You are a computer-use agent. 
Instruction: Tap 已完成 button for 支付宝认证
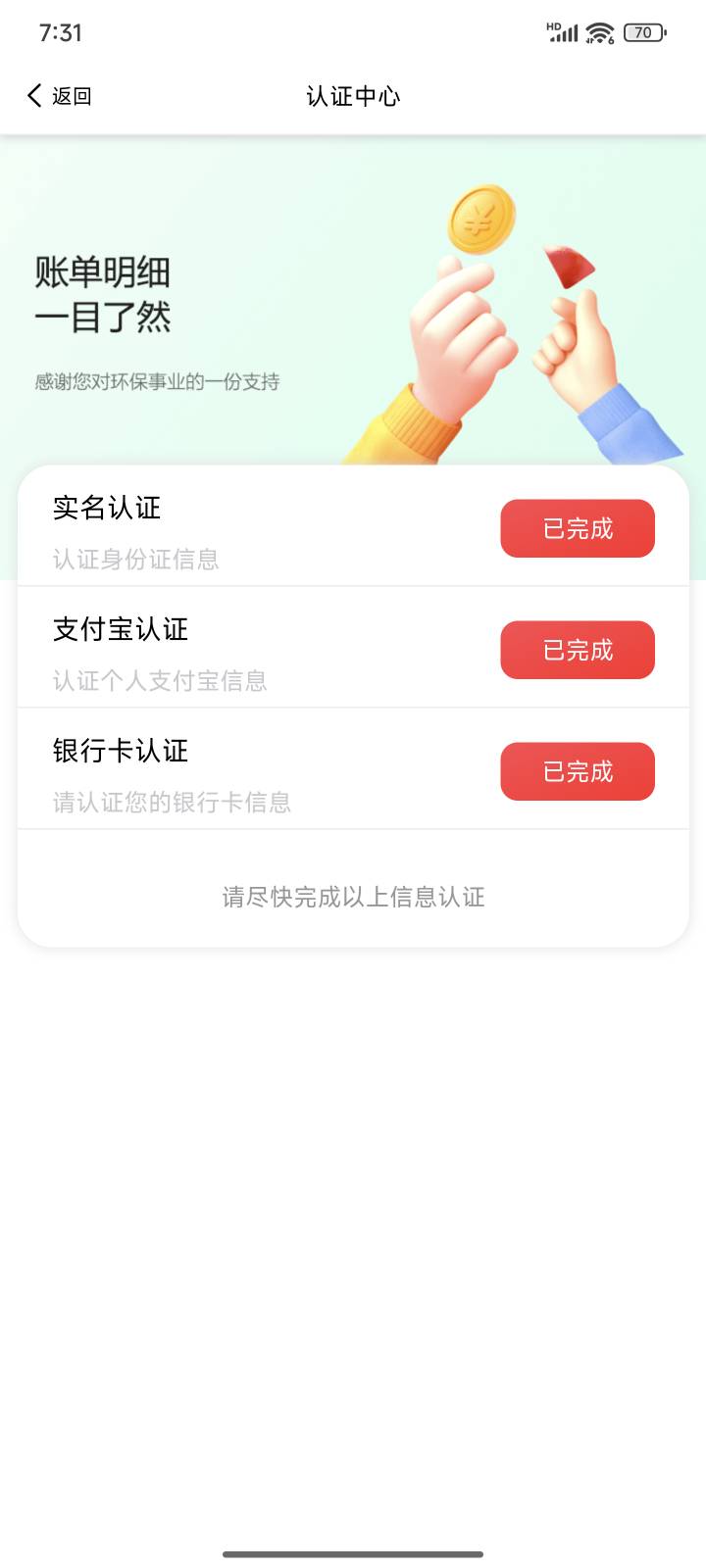coord(578,650)
